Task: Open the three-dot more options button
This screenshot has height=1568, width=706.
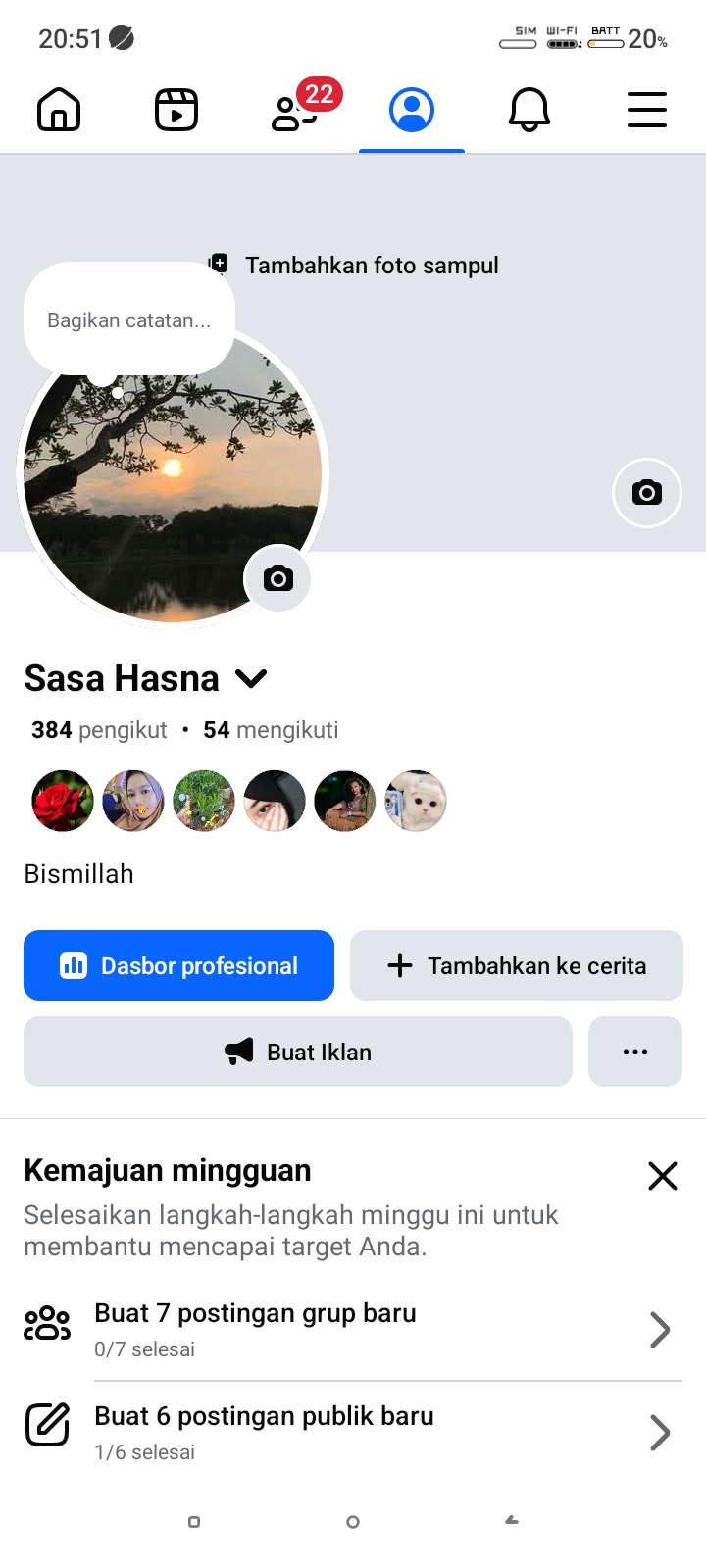Action: [x=635, y=1052]
